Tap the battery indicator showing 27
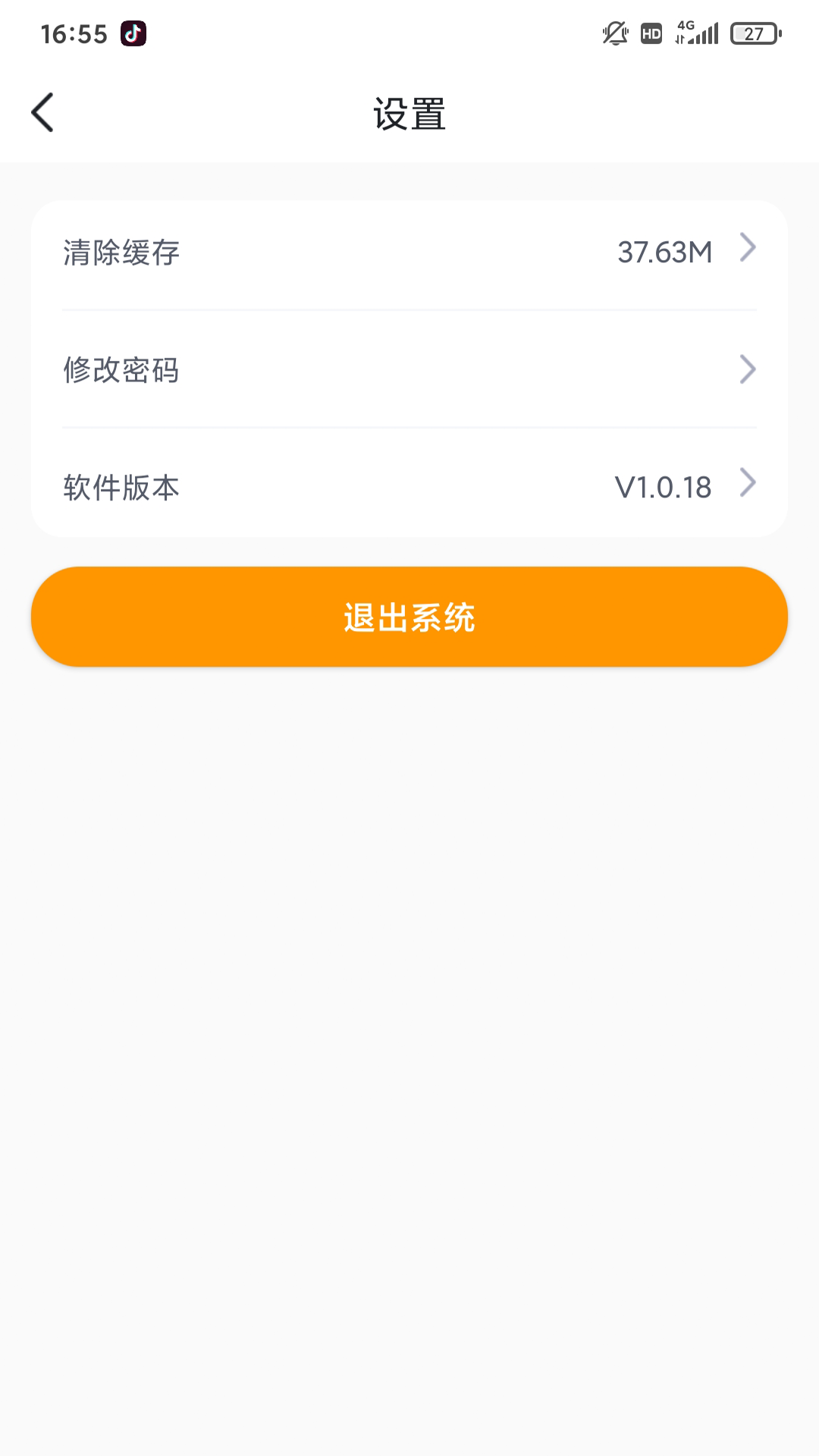 (753, 33)
